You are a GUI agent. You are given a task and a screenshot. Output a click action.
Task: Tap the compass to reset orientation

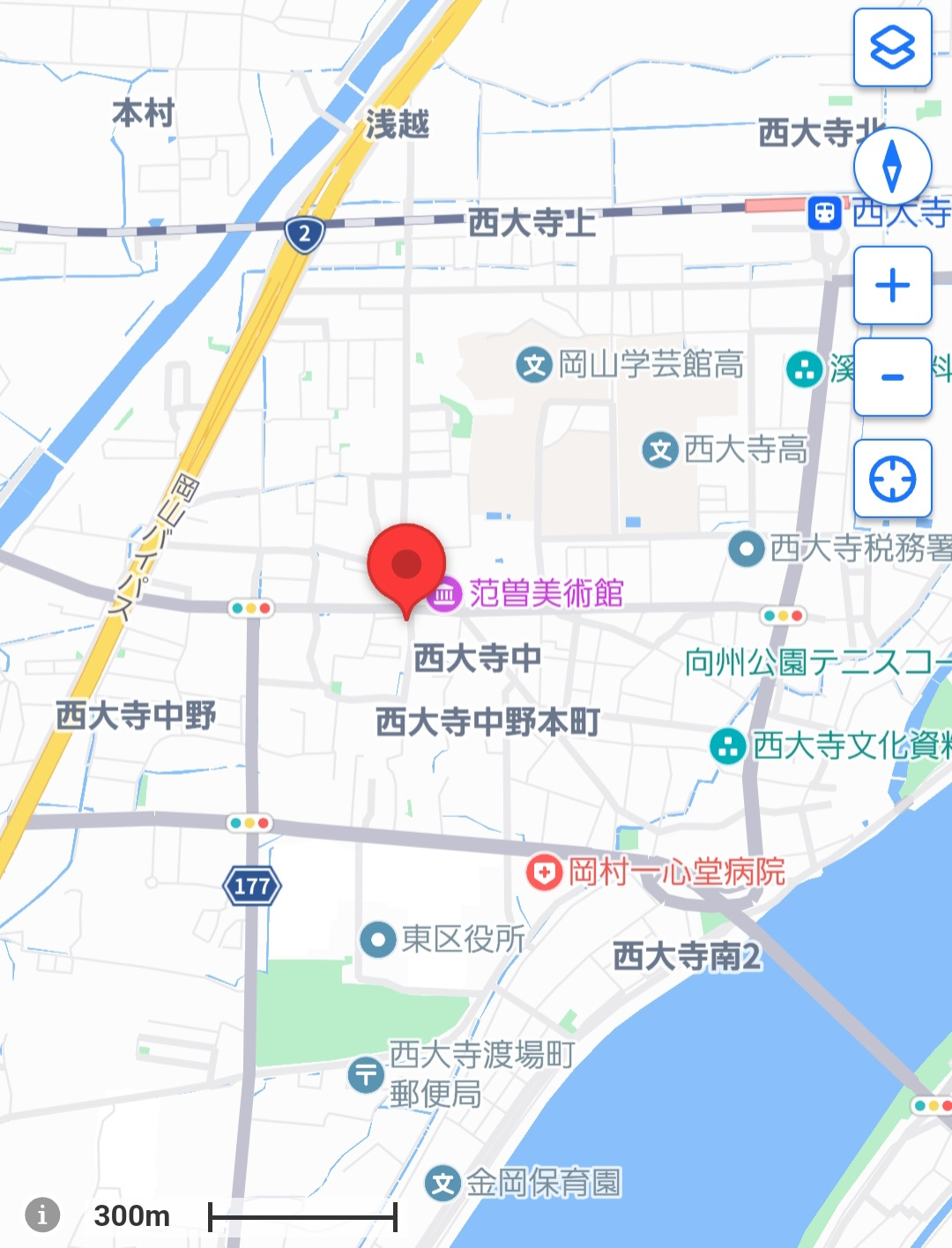coord(892,167)
